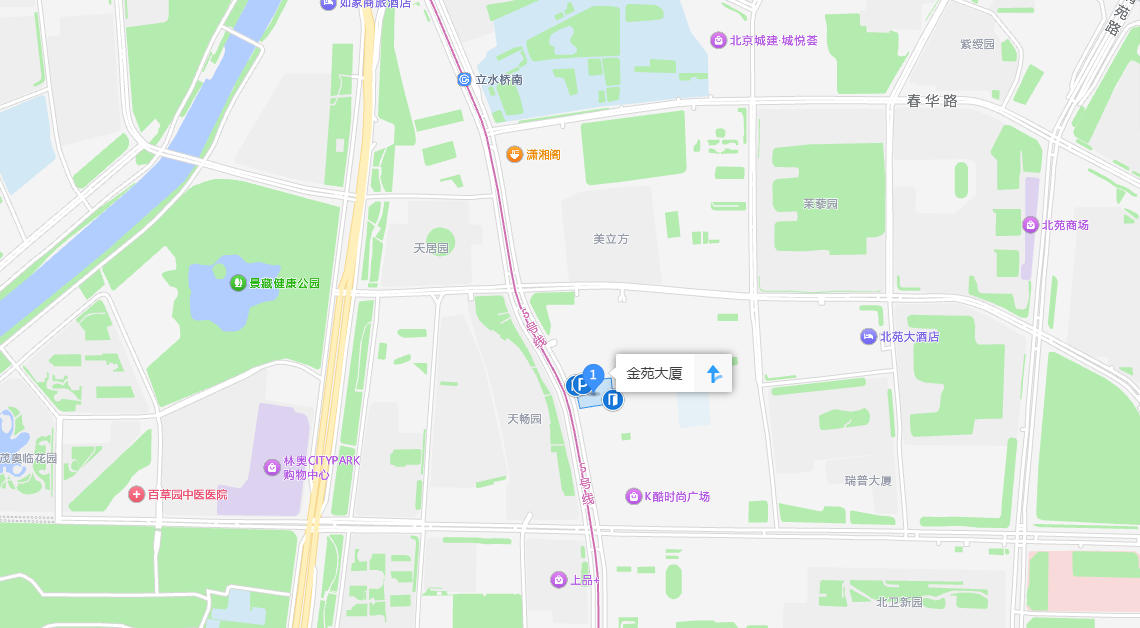
Task: Tap the numbered 1 location marker
Action: point(593,376)
